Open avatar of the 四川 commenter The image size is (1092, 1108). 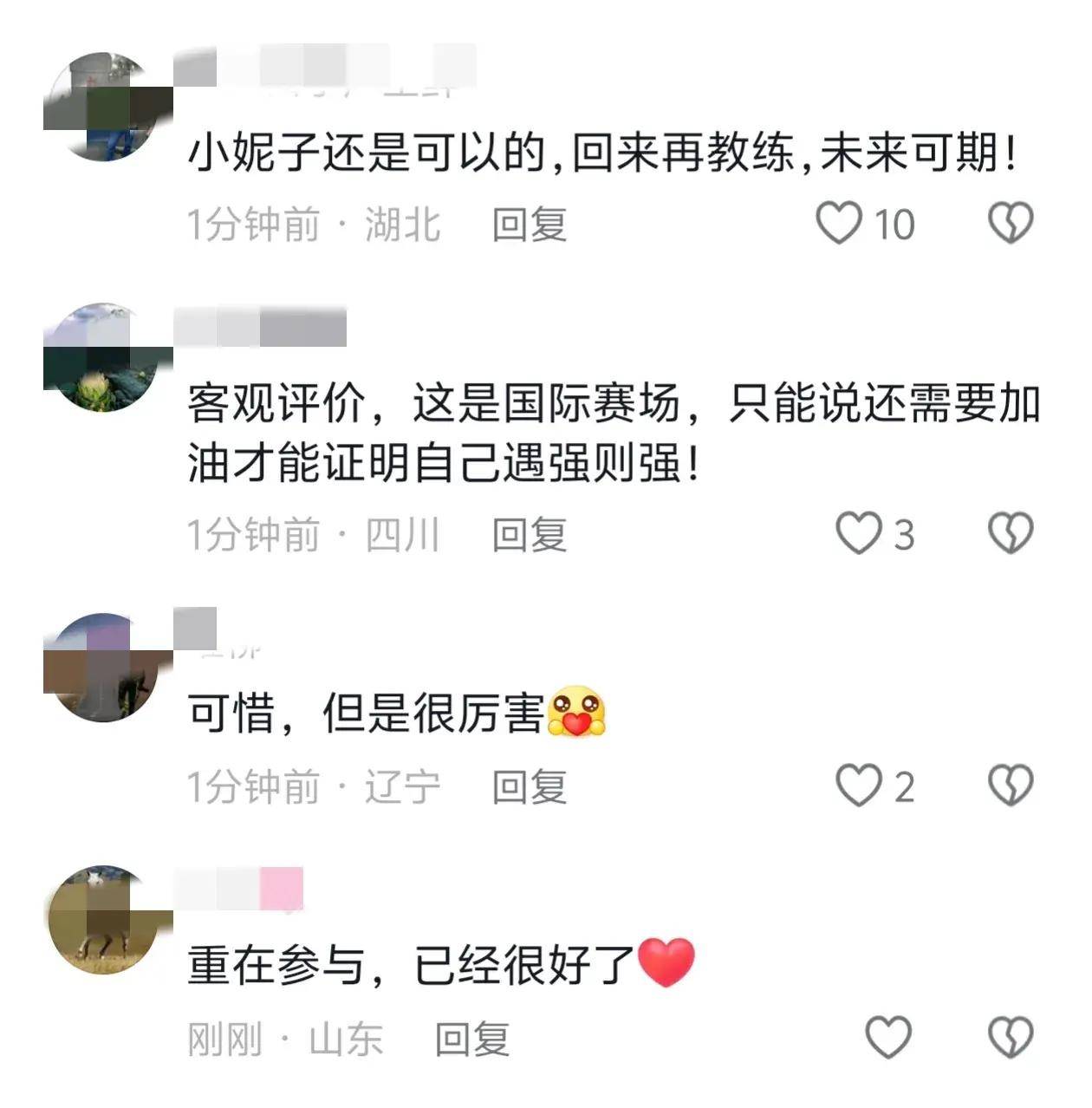pos(106,357)
